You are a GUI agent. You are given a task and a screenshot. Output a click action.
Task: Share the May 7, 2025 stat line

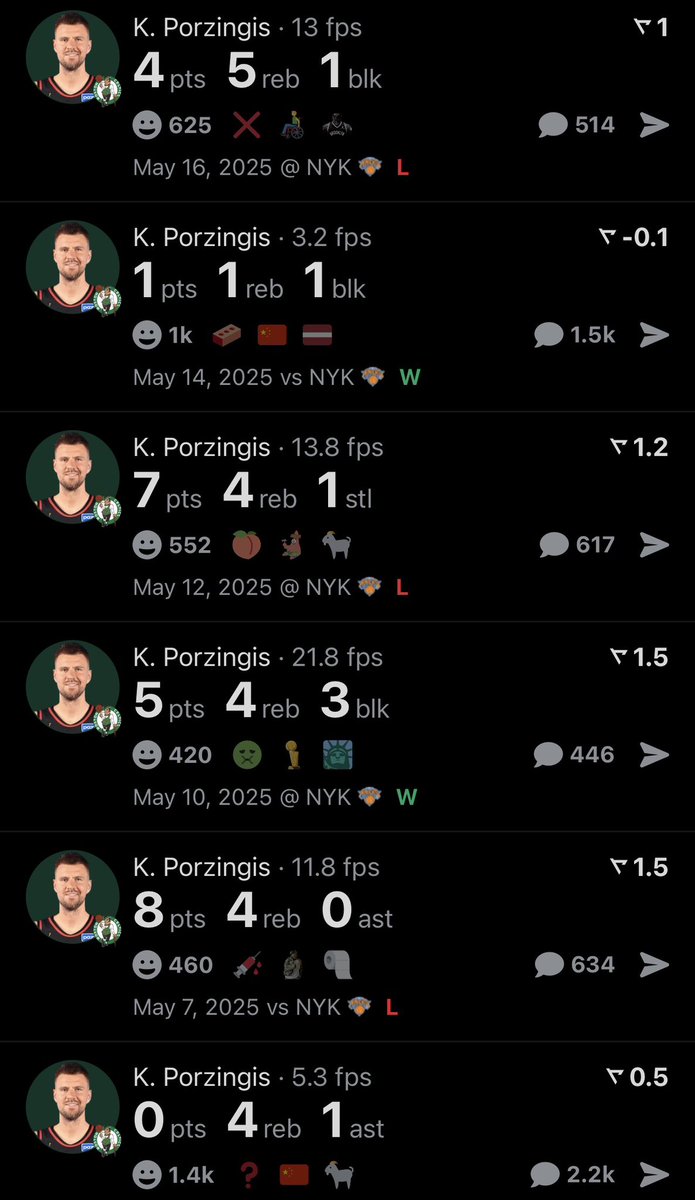(x=654, y=964)
